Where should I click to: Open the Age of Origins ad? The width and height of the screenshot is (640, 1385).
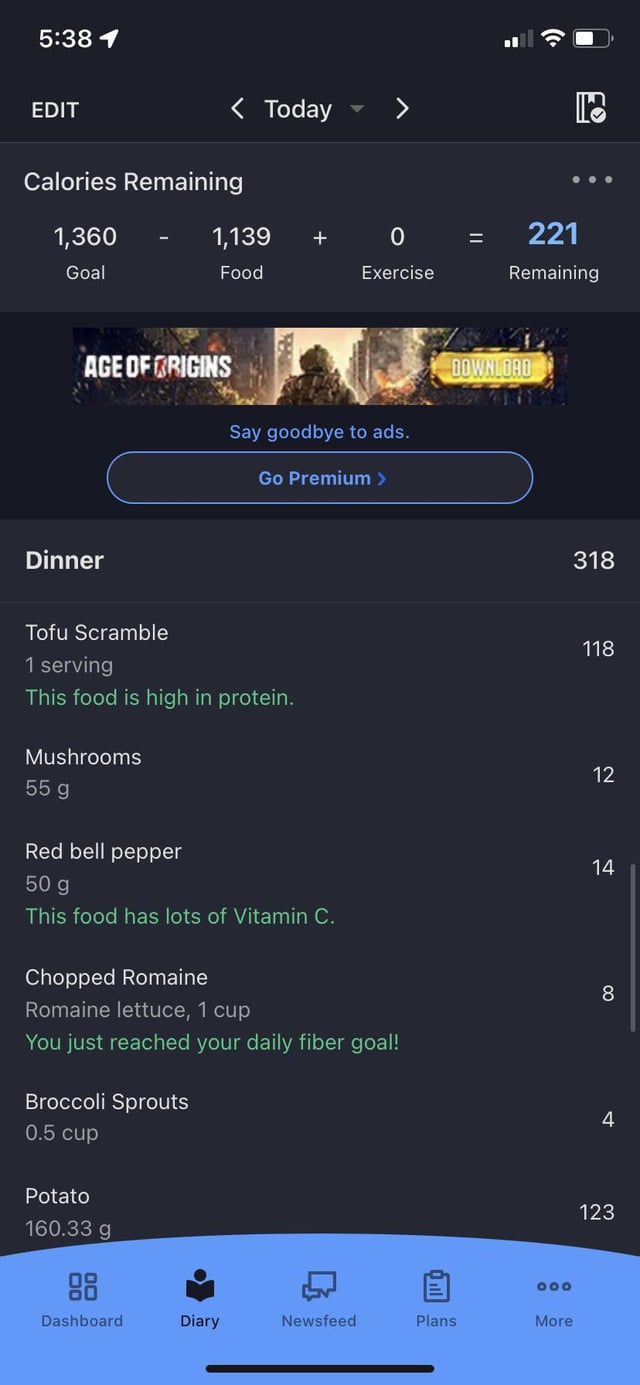[319, 366]
